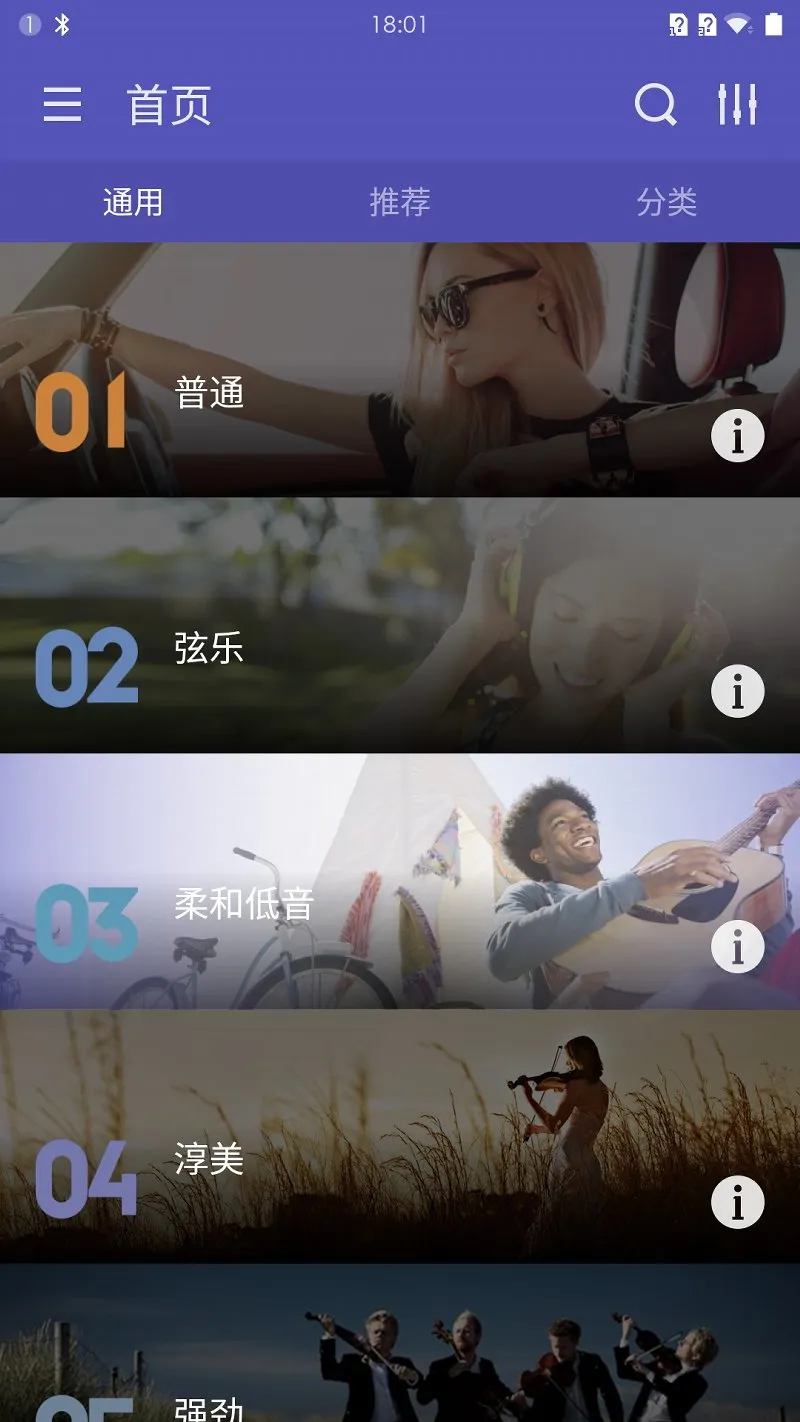
Task: View info for the 普通 preset
Action: click(738, 437)
